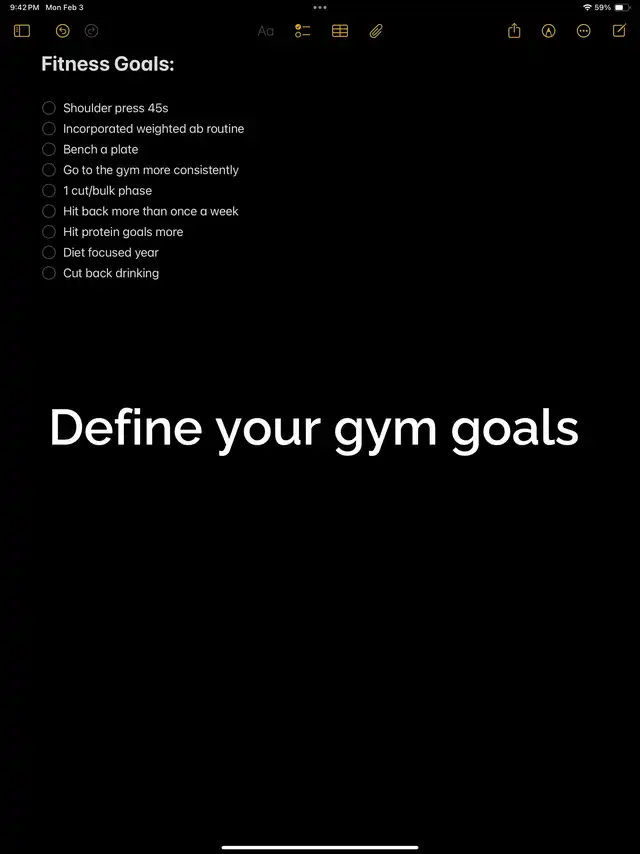
Task: Open the more options ellipsis menu
Action: pos(584,31)
